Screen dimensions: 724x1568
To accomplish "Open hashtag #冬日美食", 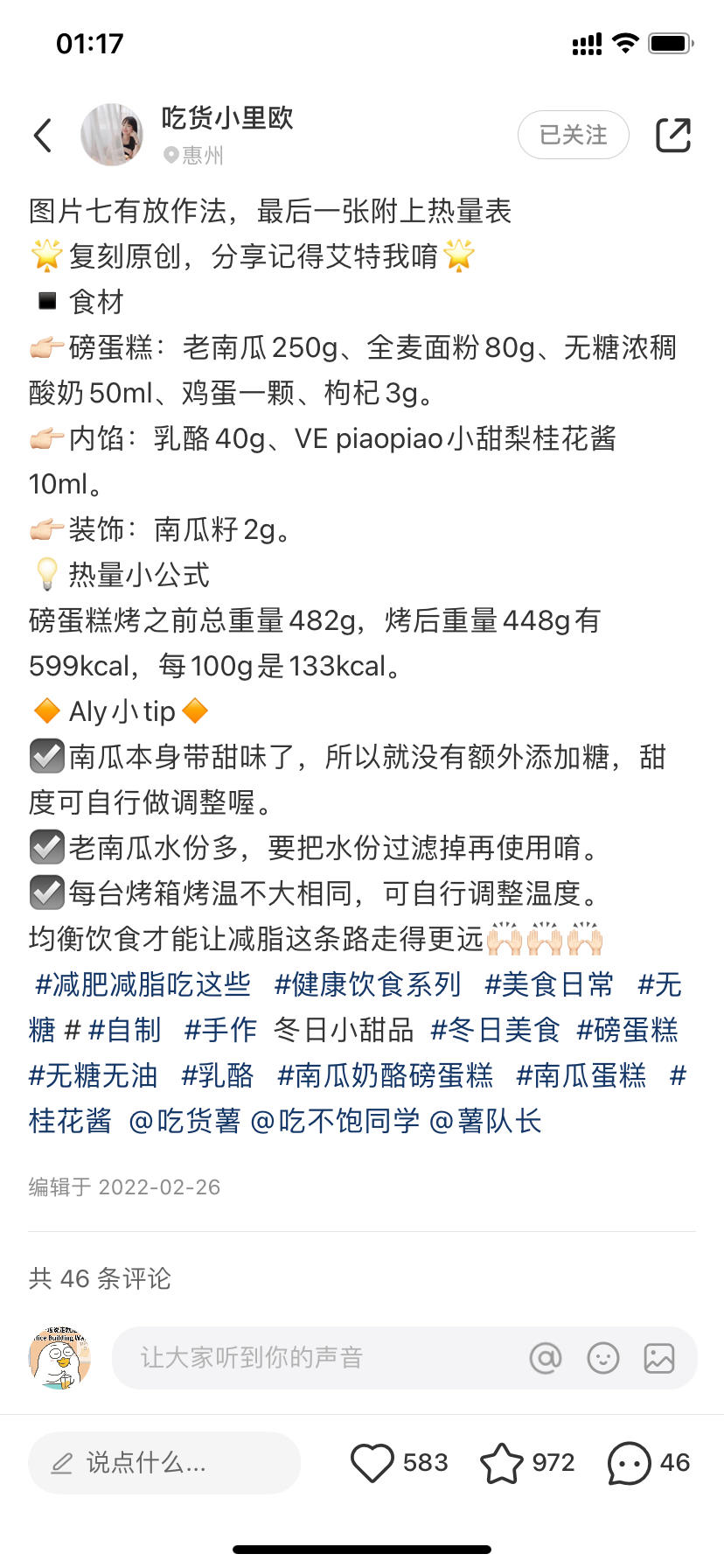I will tap(495, 1030).
